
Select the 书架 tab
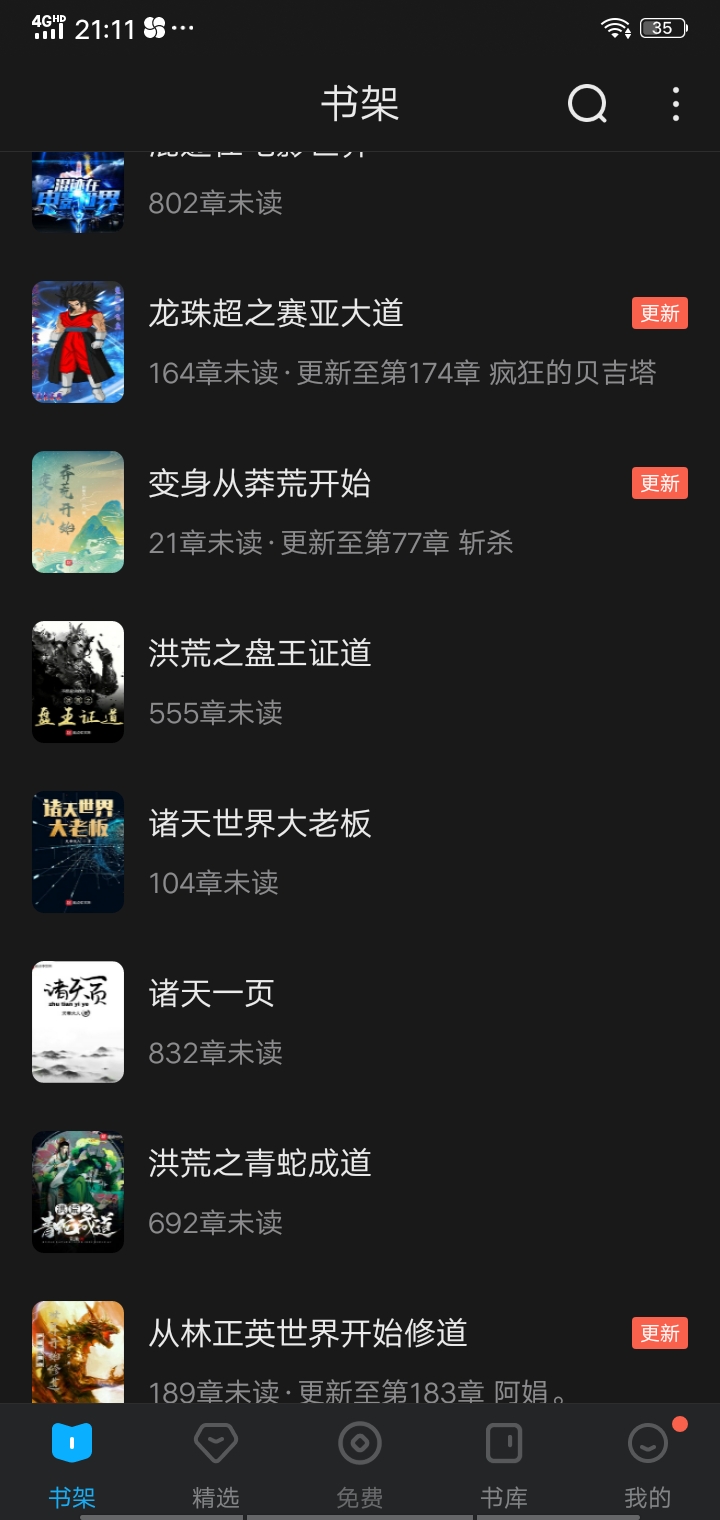tap(72, 1464)
